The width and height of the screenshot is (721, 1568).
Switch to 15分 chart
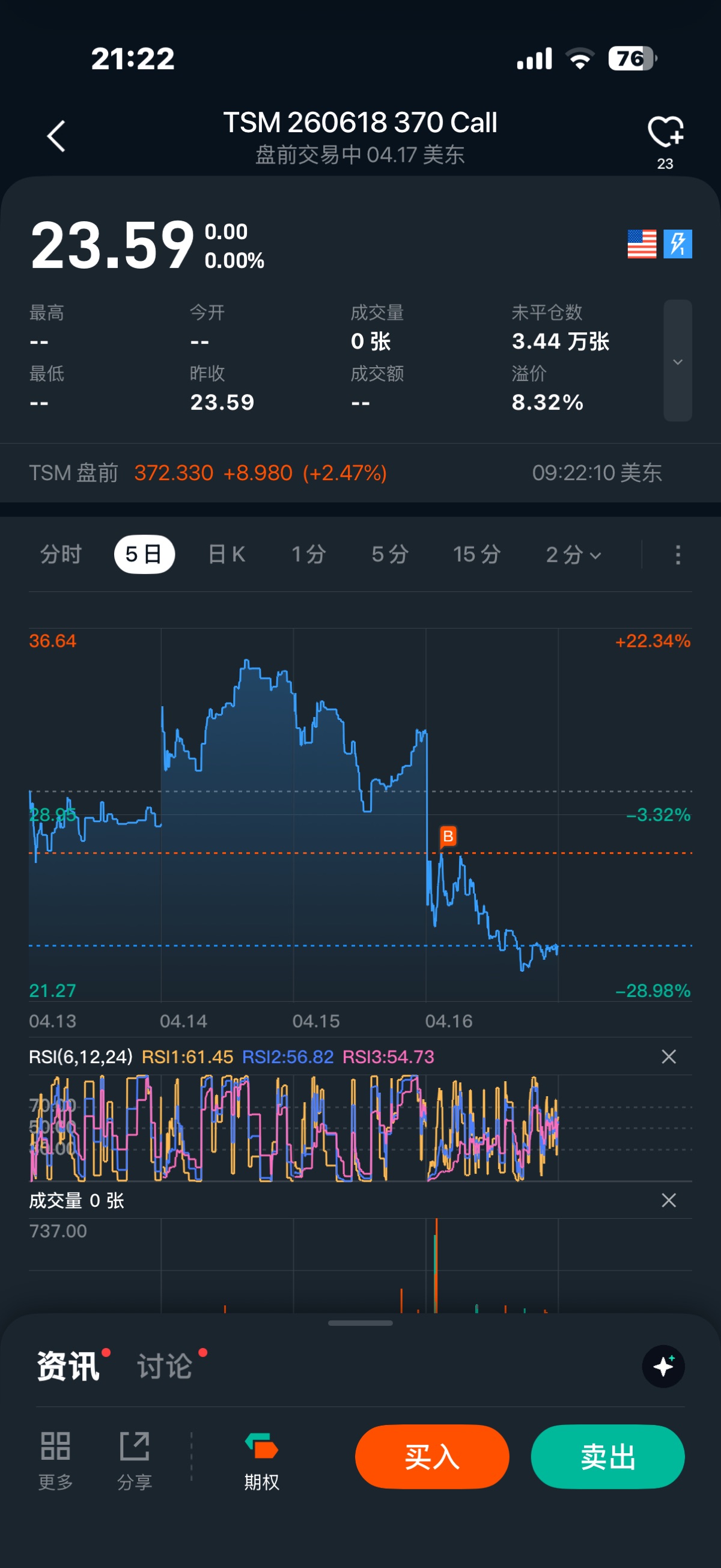coord(476,555)
